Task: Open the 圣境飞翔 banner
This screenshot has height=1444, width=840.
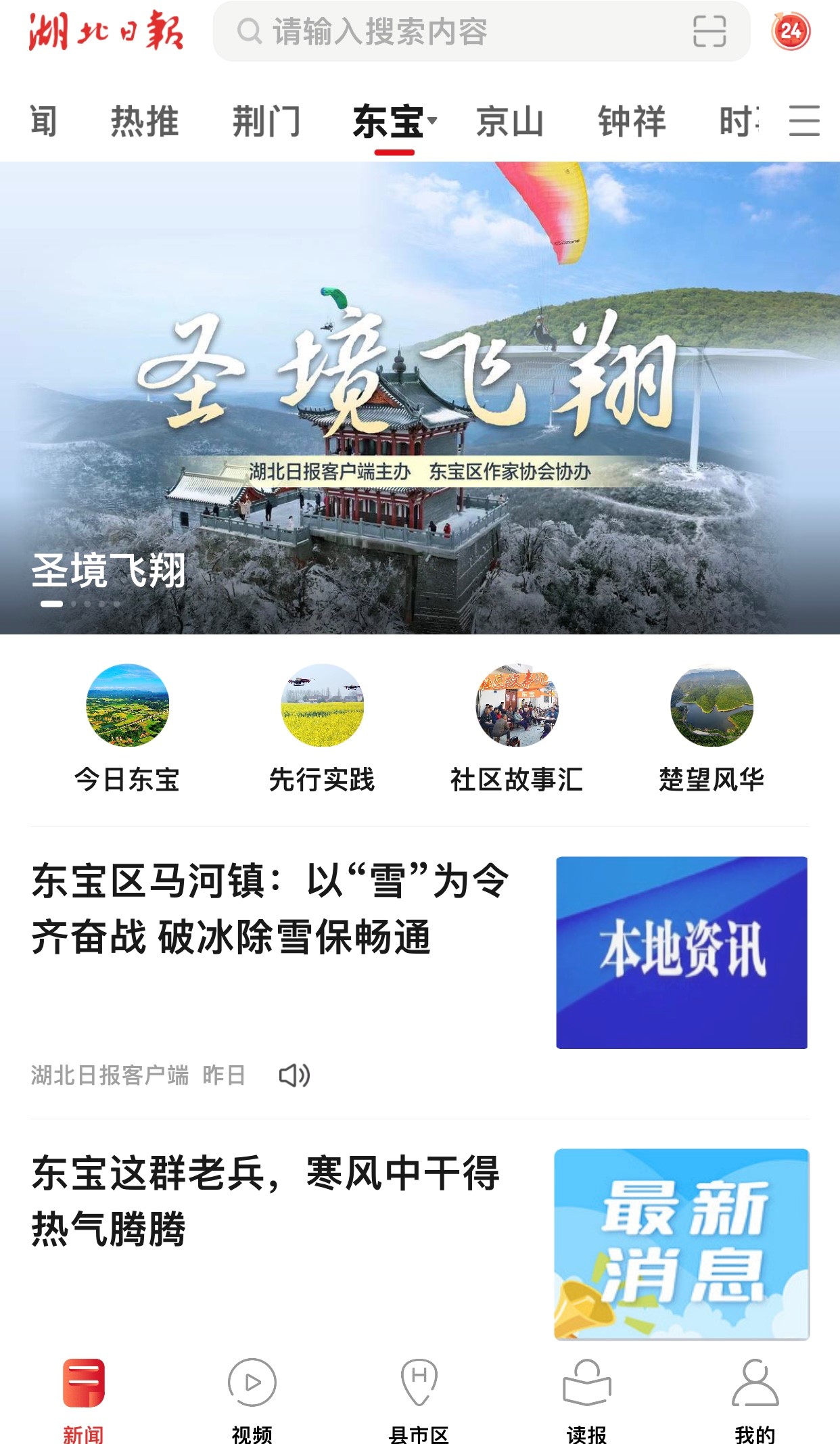Action: pyautogui.click(x=419, y=398)
